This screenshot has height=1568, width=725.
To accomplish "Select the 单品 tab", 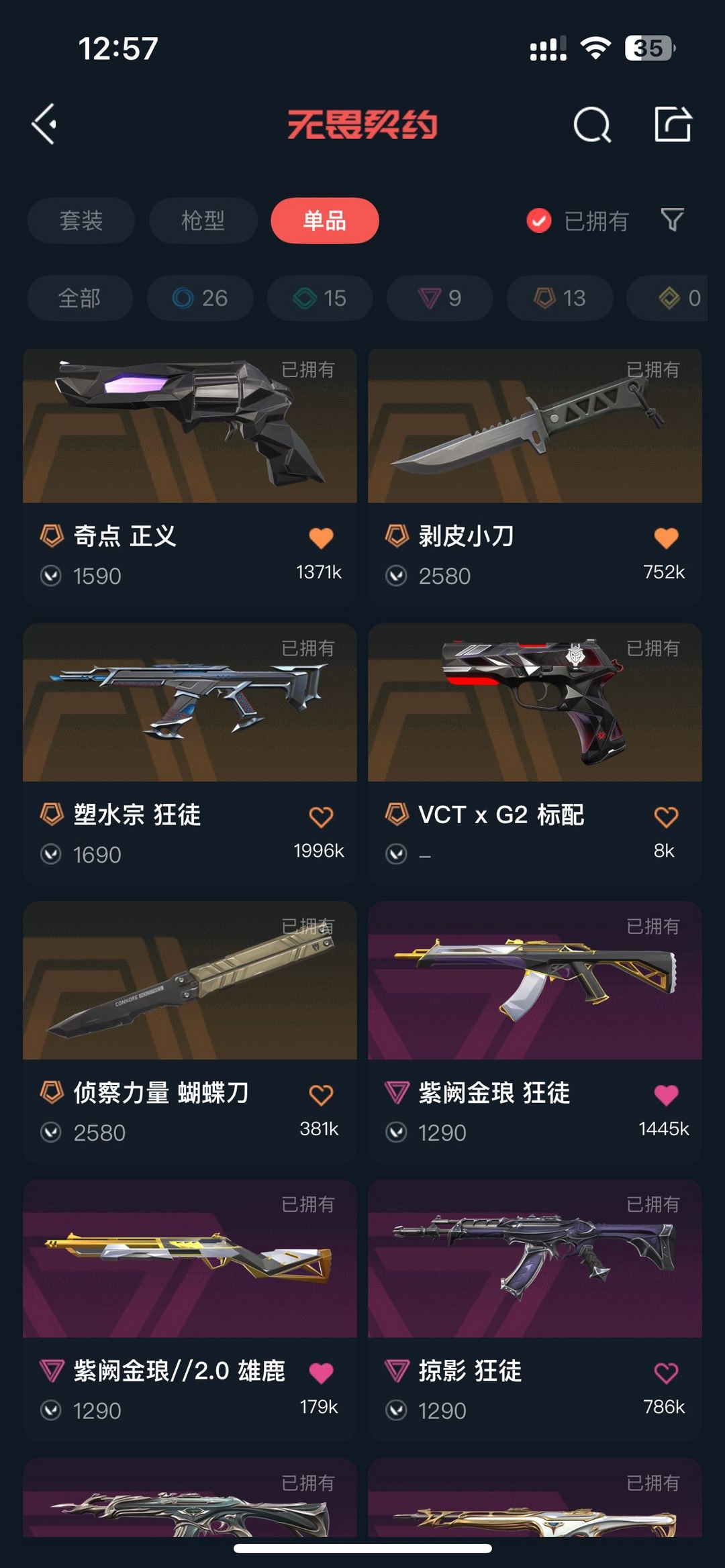I will (x=325, y=220).
